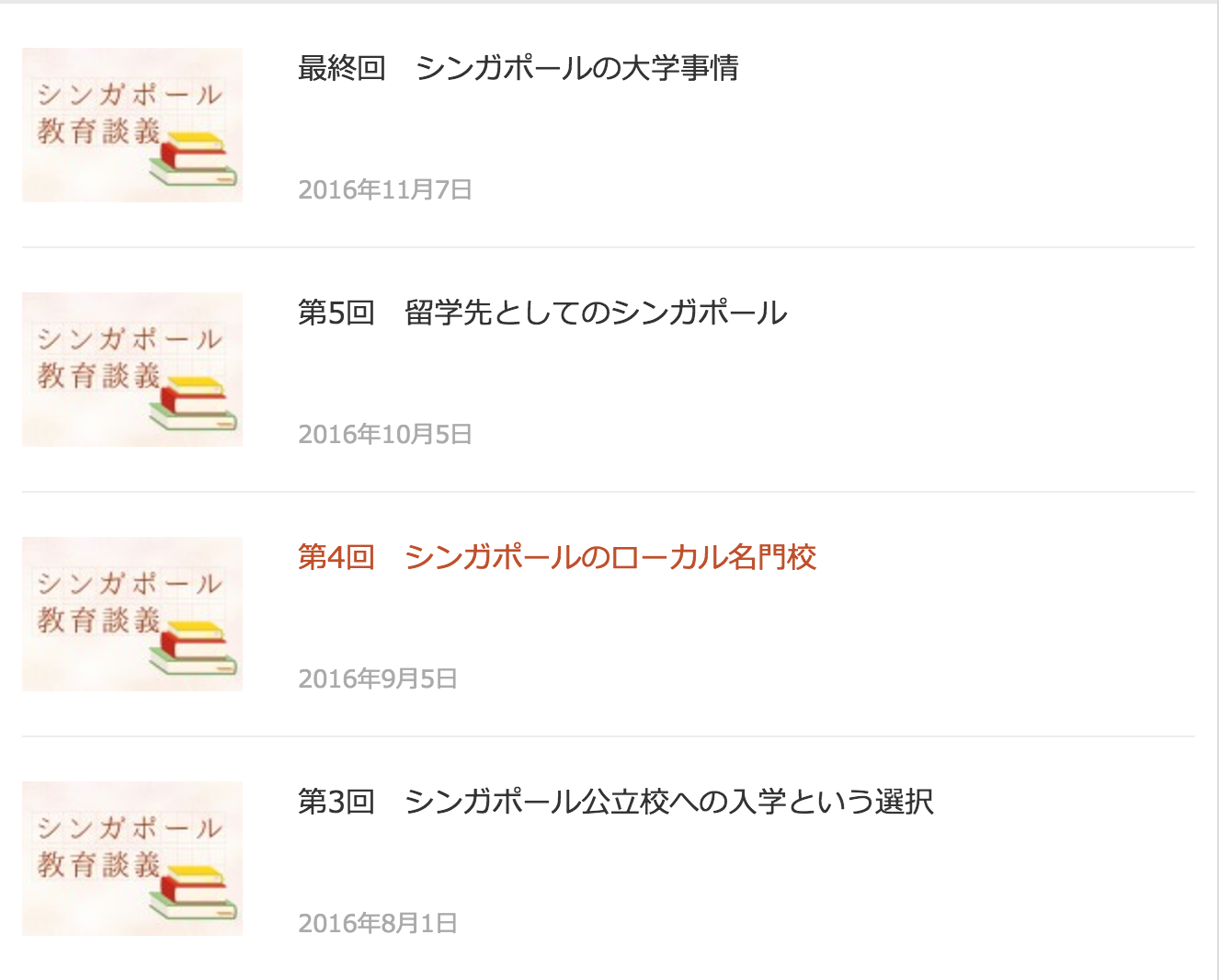The width and height of the screenshot is (1219, 980).
Task: Tap the thumbnail beside the 第5回 article
Action: pyautogui.click(x=132, y=370)
